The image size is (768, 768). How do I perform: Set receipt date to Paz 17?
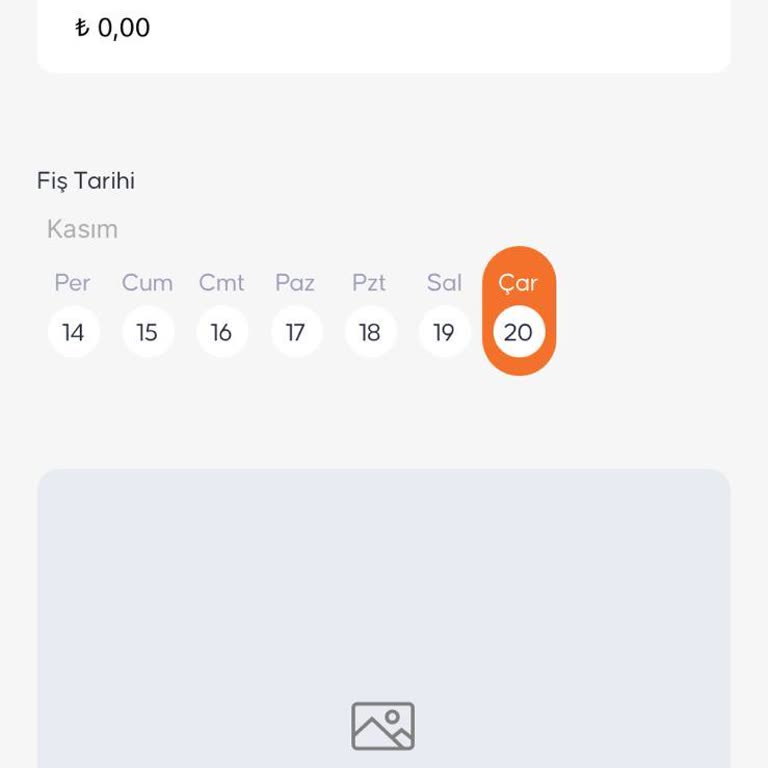[295, 332]
